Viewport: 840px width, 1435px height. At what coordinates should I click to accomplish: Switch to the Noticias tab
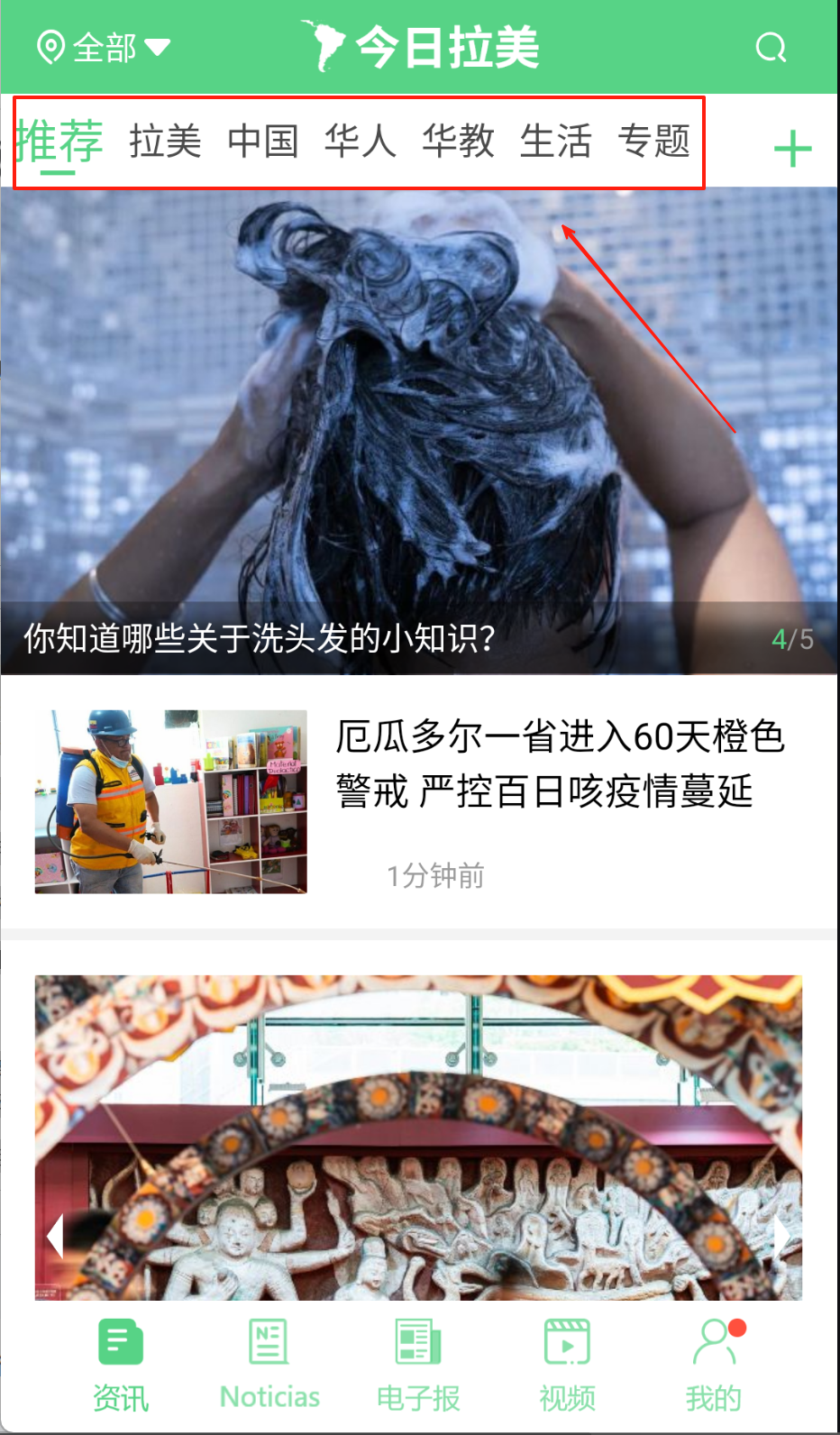pyautogui.click(x=269, y=1365)
